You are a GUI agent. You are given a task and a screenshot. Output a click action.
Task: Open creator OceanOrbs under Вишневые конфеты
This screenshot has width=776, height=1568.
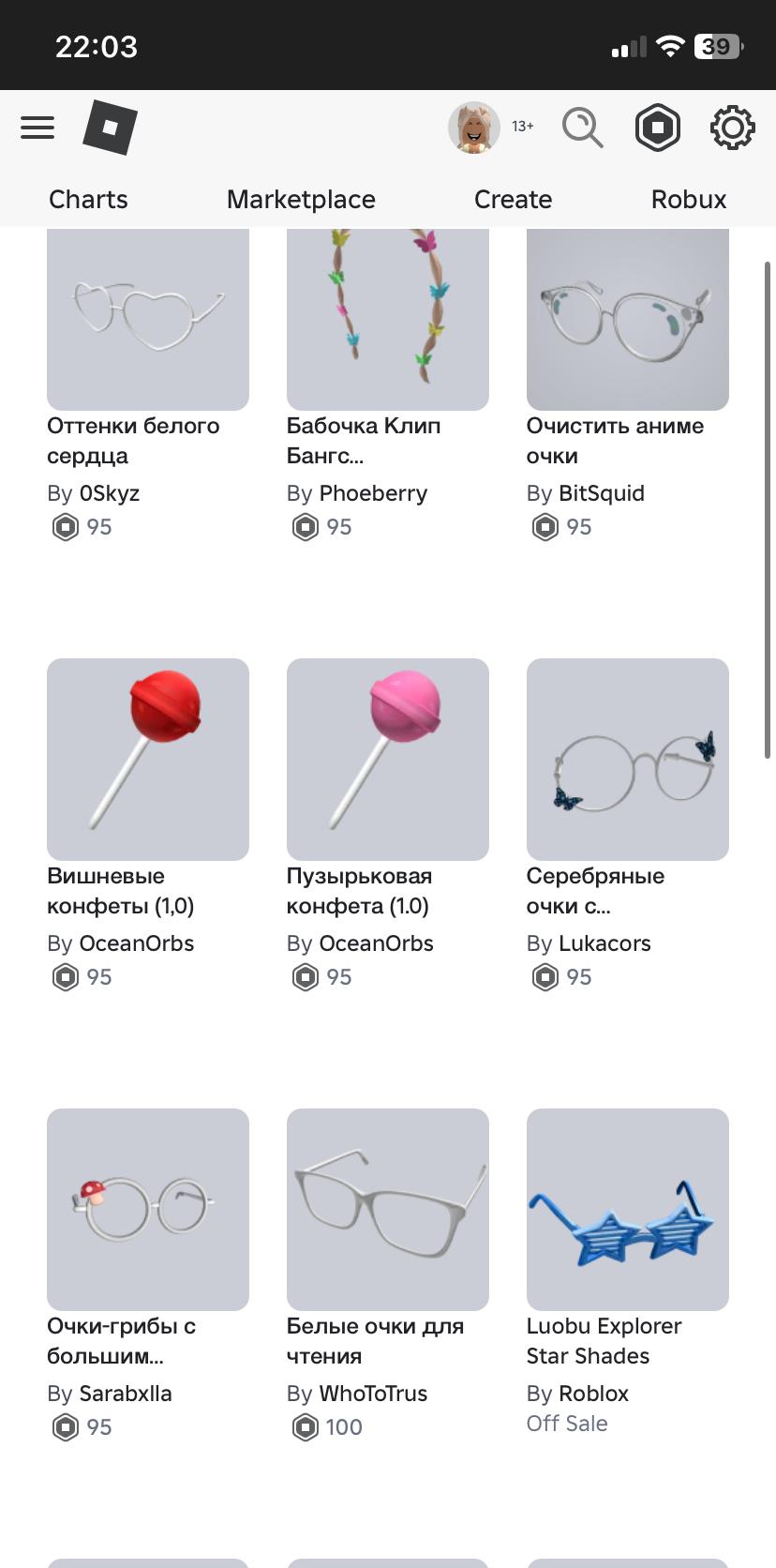point(137,943)
